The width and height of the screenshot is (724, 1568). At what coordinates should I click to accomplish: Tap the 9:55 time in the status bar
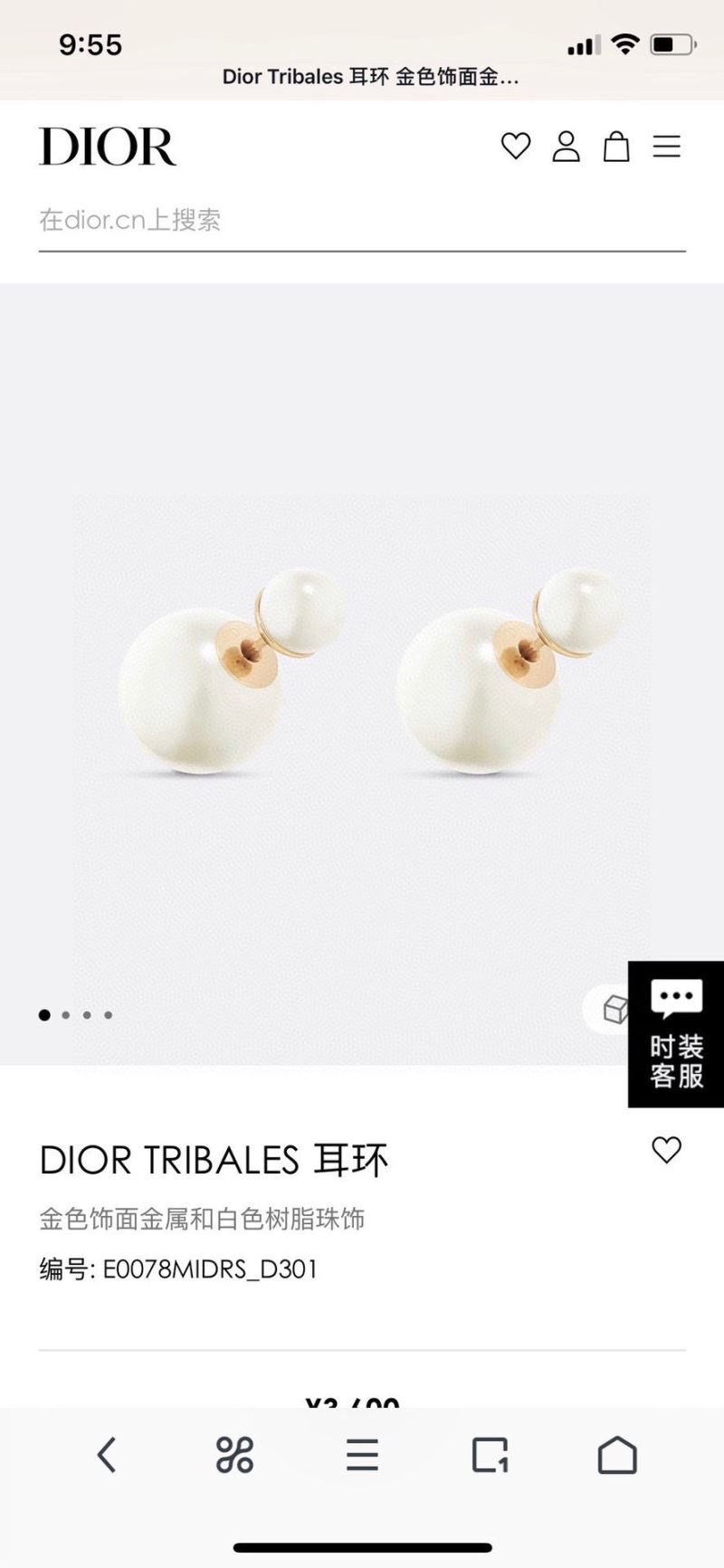coord(89,43)
